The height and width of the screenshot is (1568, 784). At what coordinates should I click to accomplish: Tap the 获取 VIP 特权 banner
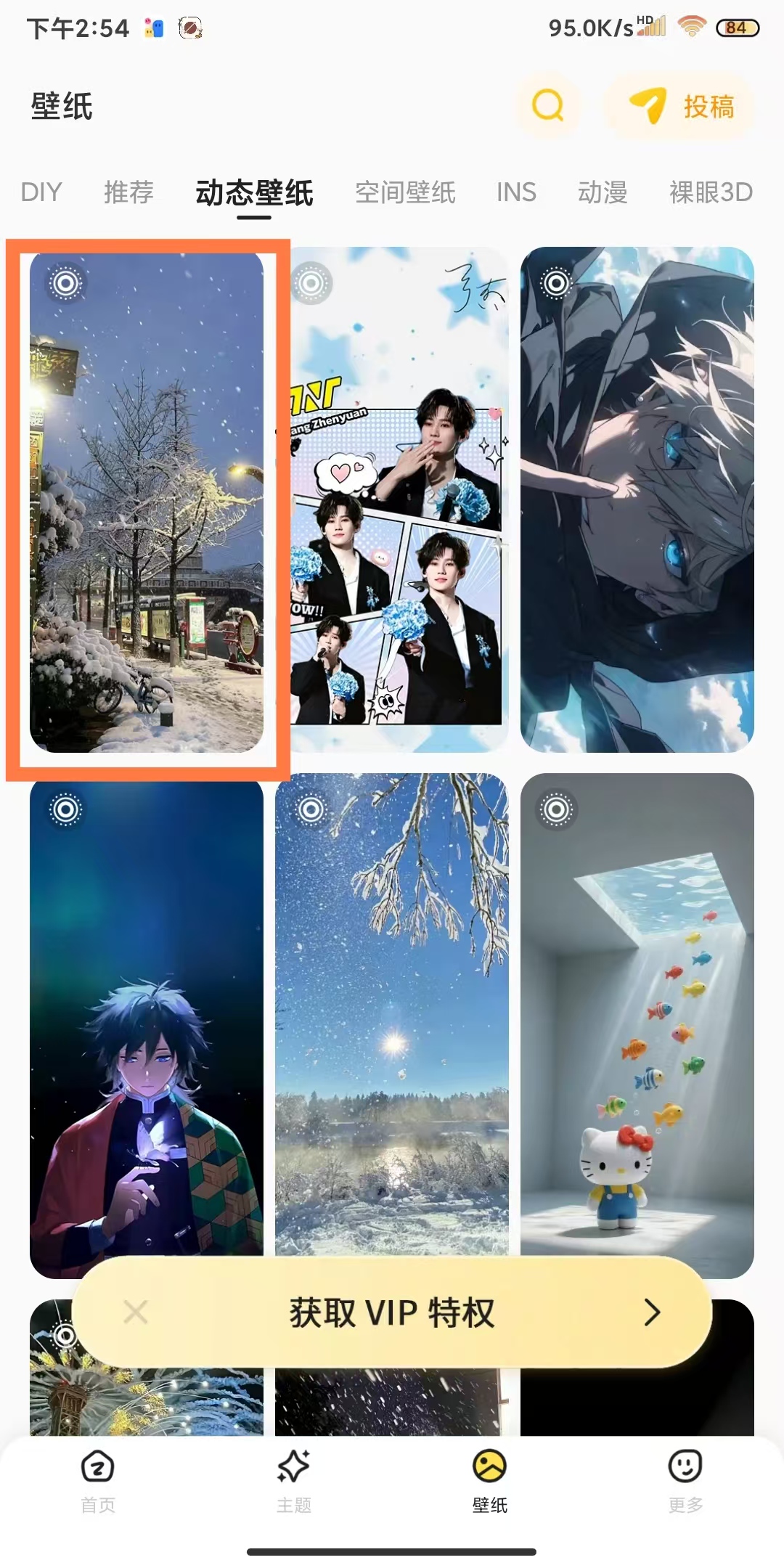click(x=392, y=1312)
